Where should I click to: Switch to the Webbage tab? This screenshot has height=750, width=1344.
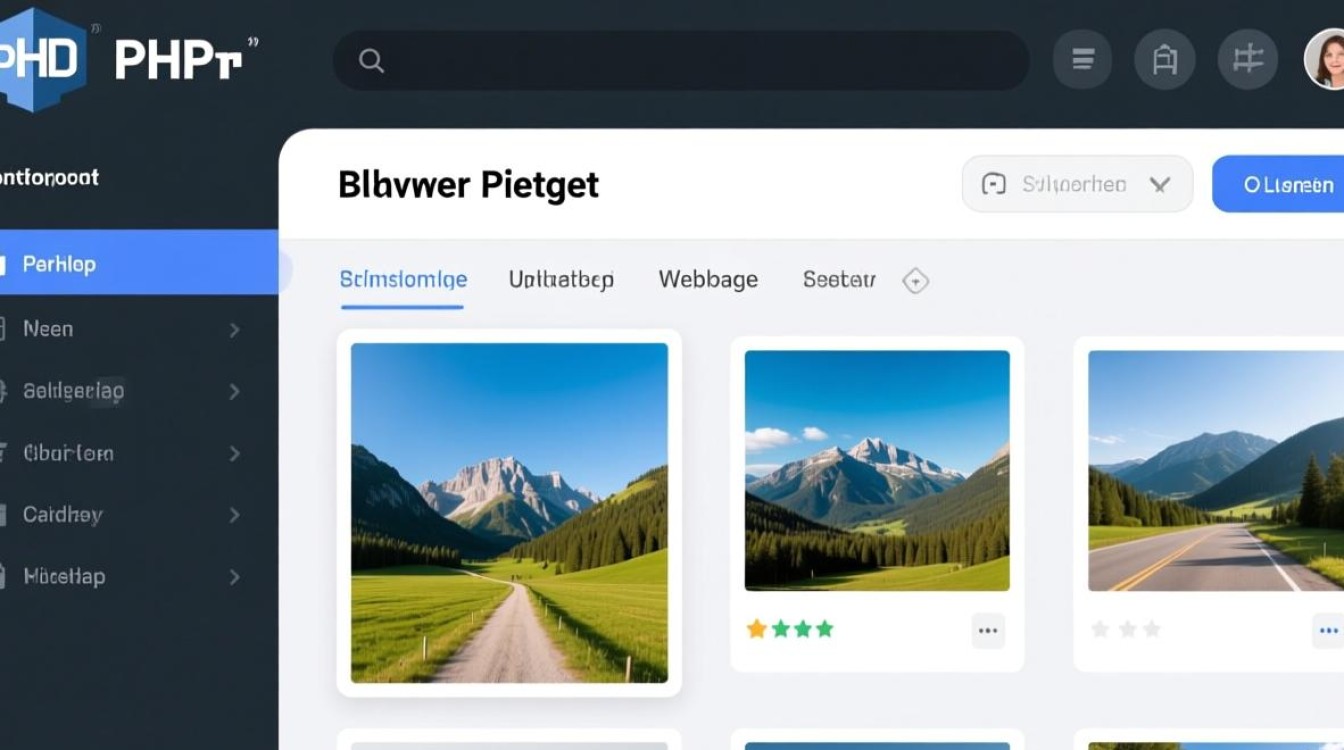pos(708,280)
